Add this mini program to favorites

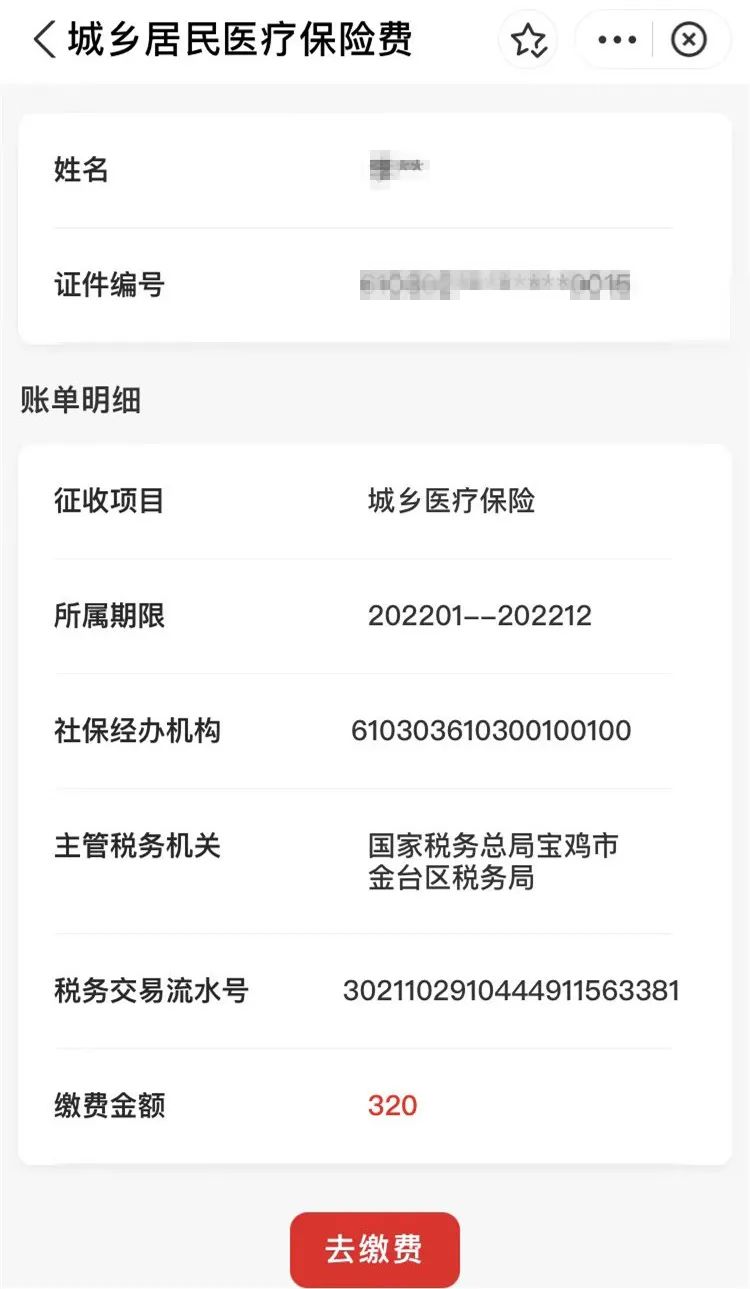(x=528, y=40)
